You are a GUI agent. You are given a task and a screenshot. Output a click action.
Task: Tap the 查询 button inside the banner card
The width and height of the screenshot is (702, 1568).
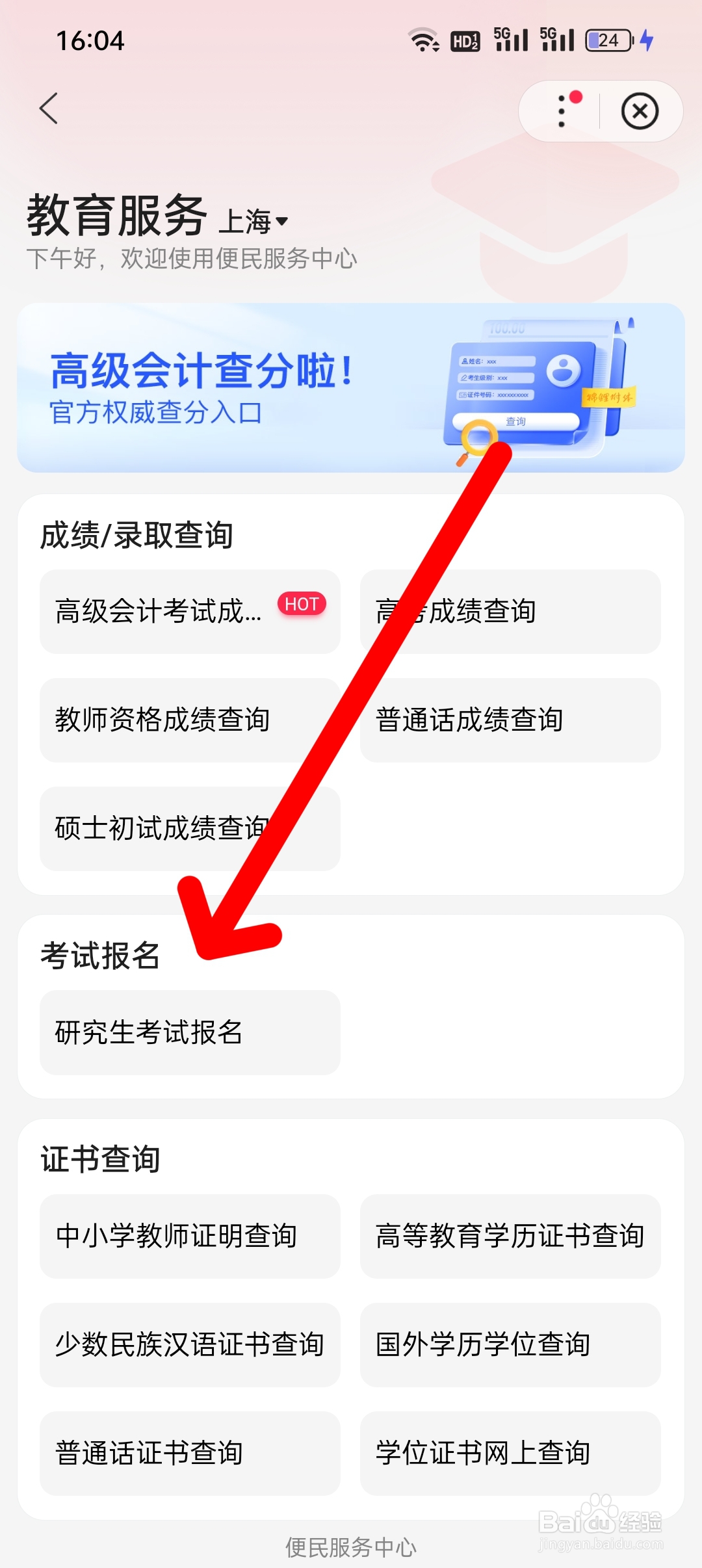pyautogui.click(x=516, y=421)
